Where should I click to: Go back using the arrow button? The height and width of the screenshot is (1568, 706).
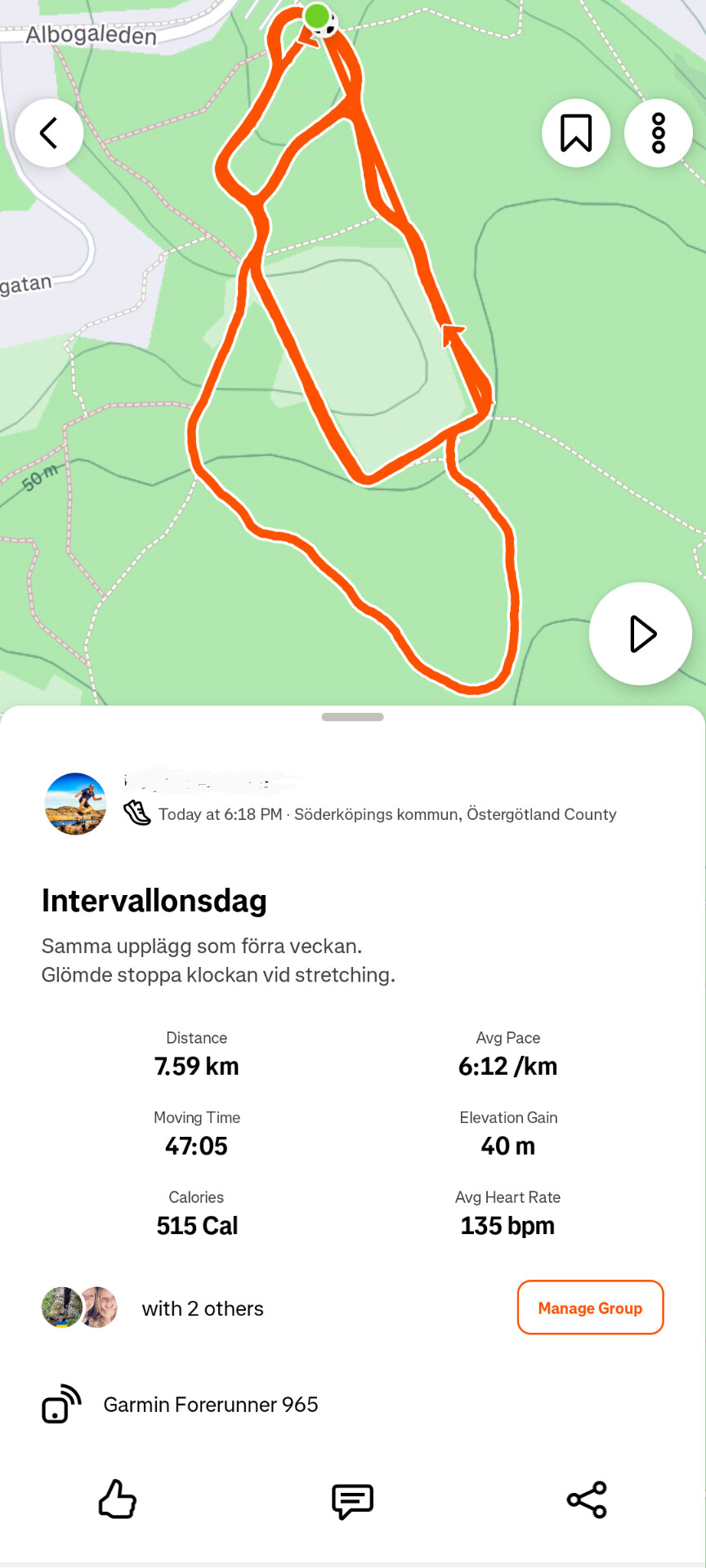[49, 133]
